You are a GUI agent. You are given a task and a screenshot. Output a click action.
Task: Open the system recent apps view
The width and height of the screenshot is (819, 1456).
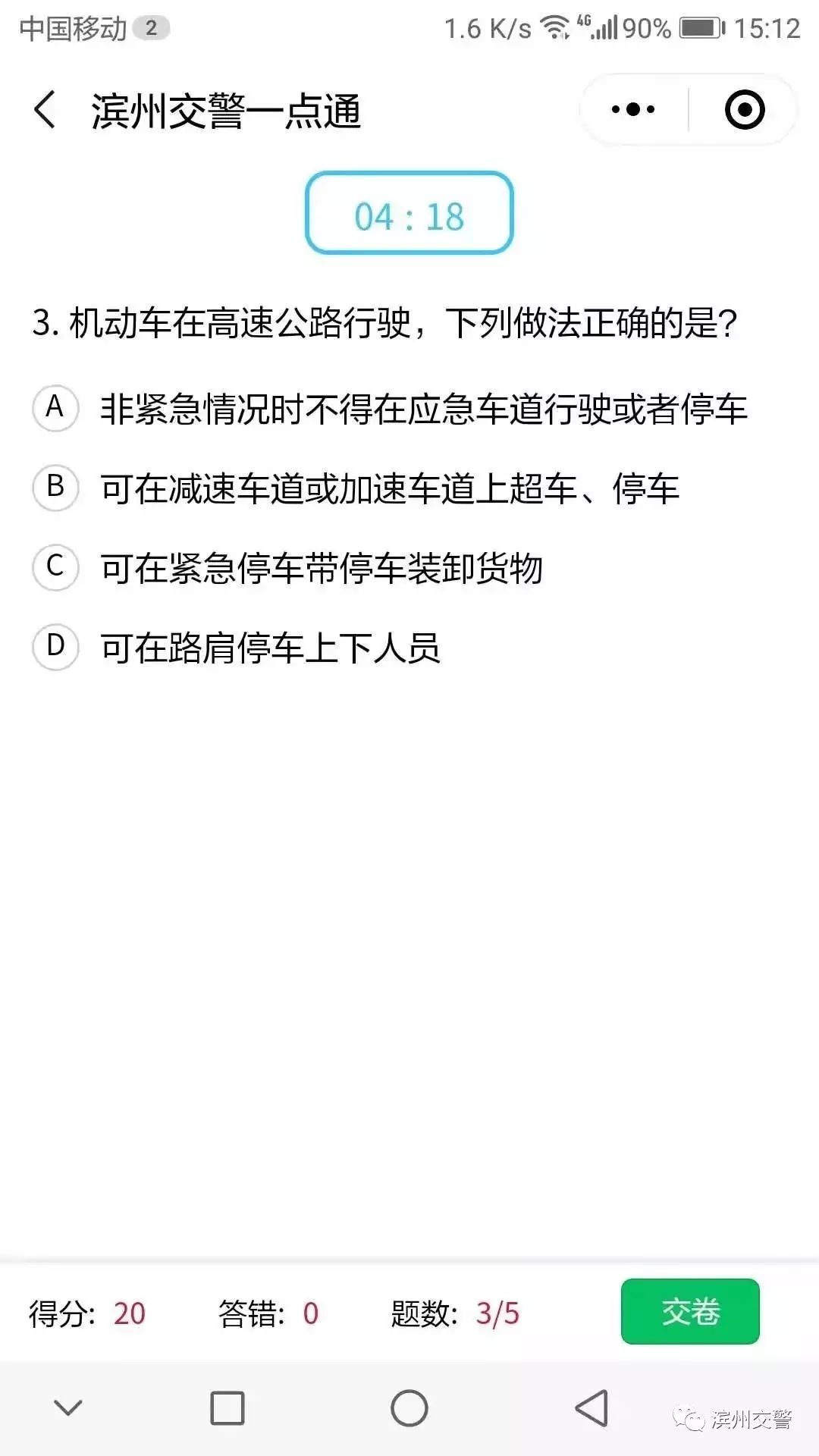click(227, 1408)
